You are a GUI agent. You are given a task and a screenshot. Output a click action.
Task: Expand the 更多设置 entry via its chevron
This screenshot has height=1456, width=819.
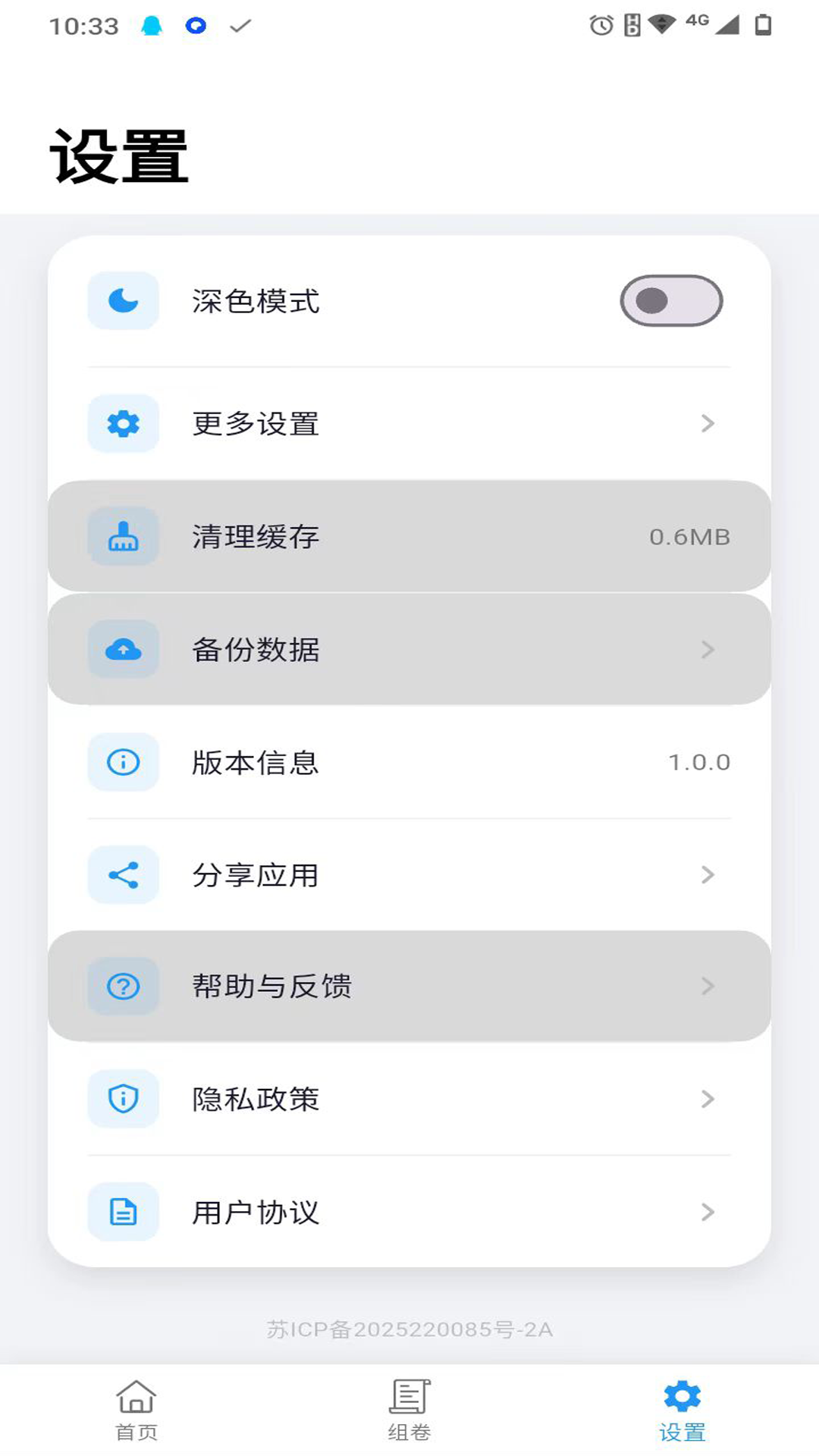pos(708,423)
